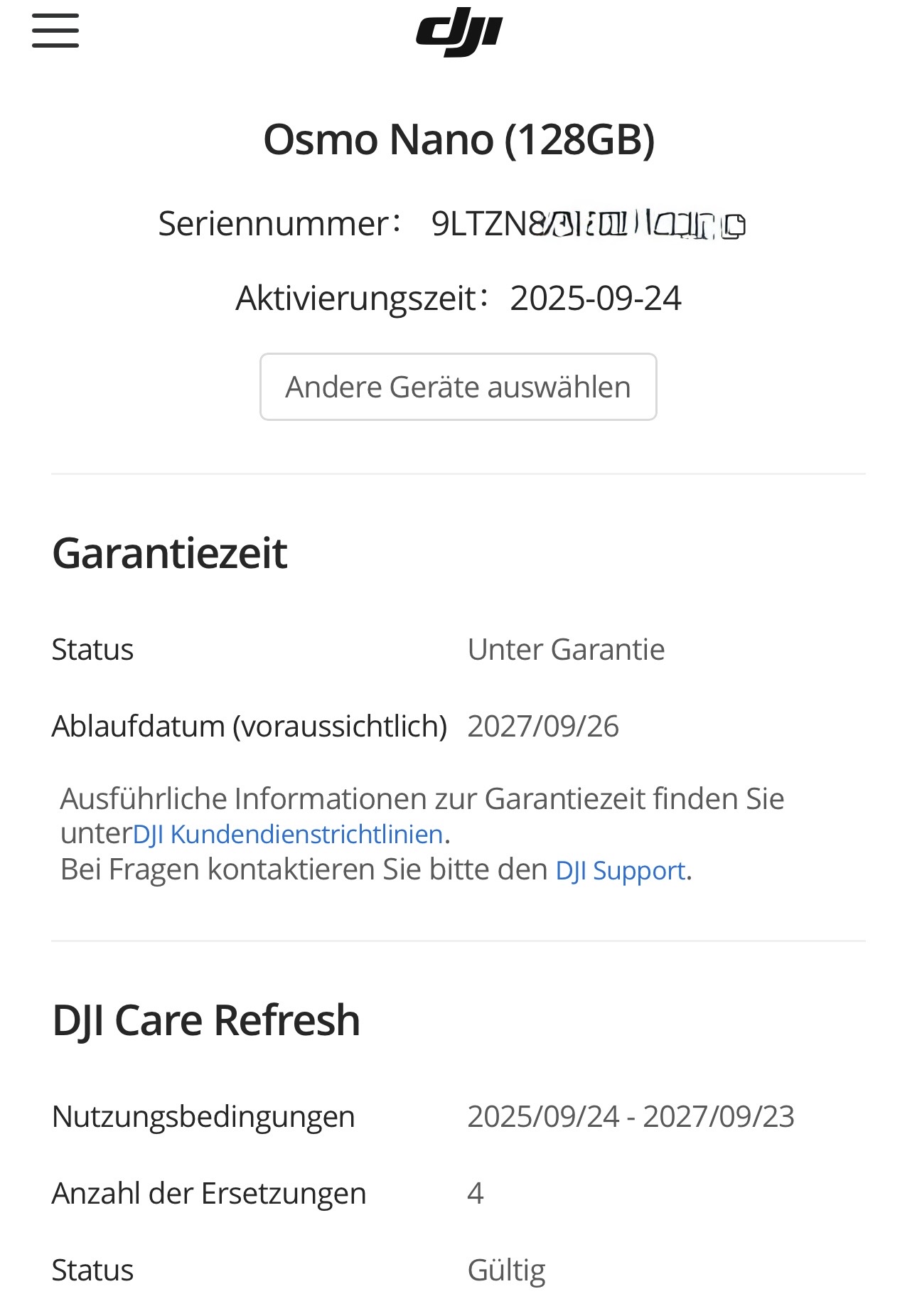
Task: Tap Andere Geräte auswählen button
Action: [x=458, y=387]
